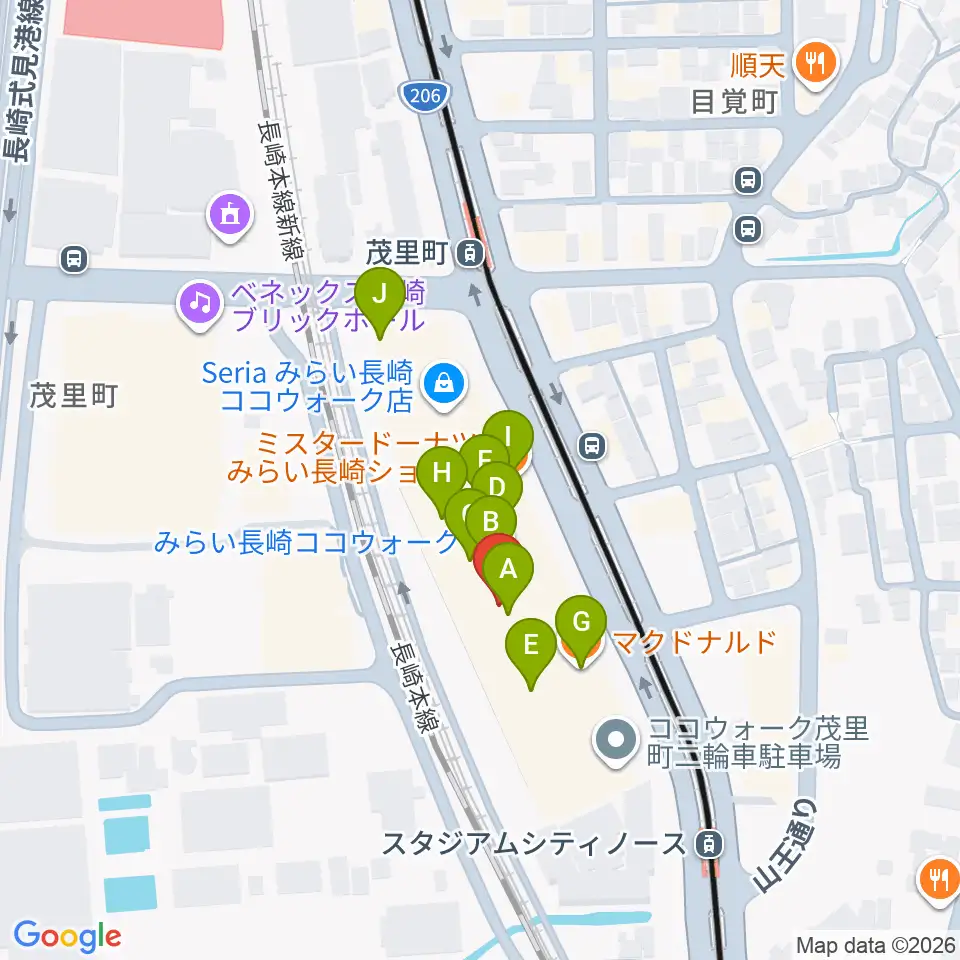960x960 pixels.
Task: Open the Seria みらい長崎ココウォーク店 shopping pin
Action: pos(446,386)
